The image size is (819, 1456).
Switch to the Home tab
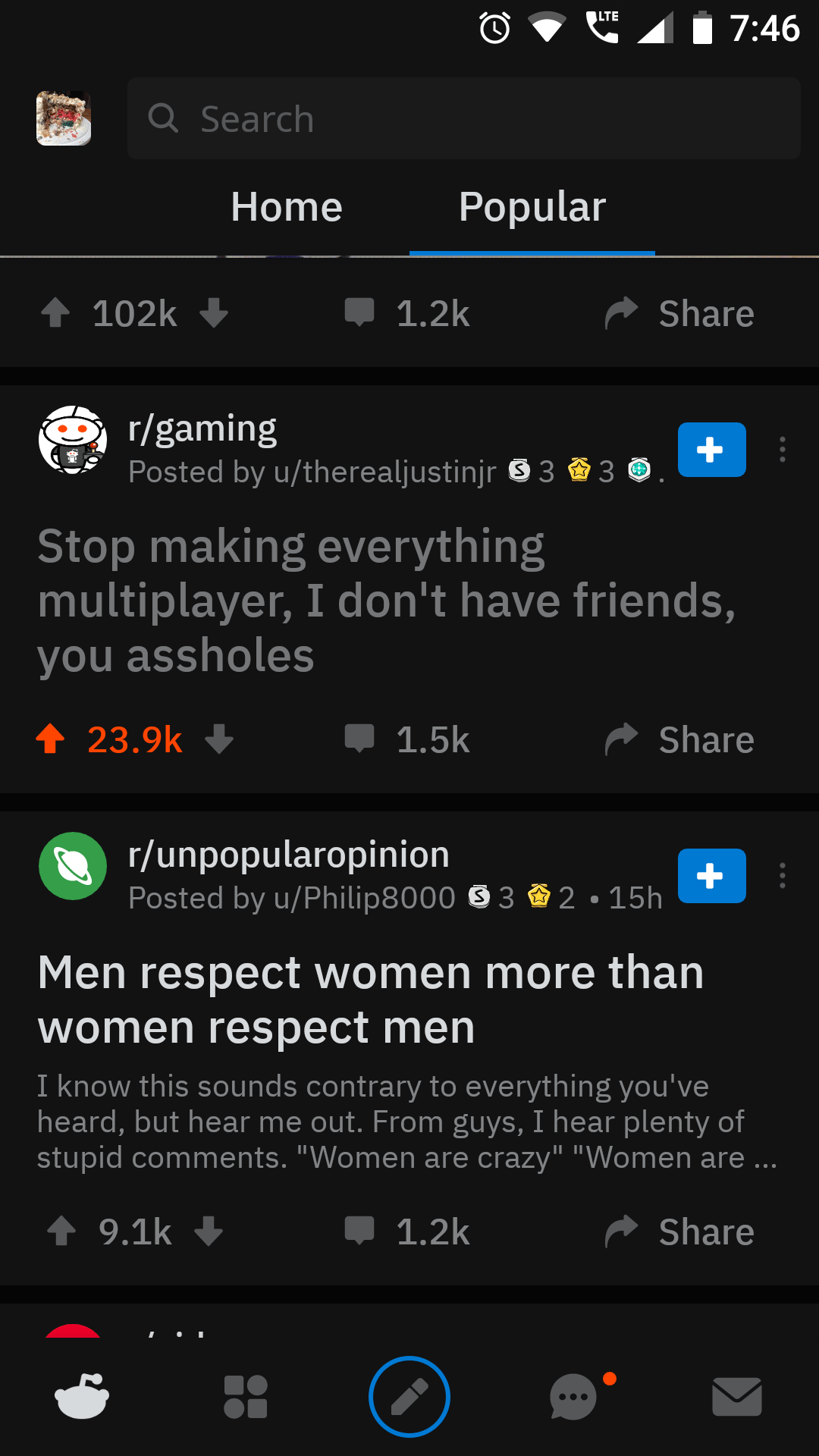coord(287,206)
